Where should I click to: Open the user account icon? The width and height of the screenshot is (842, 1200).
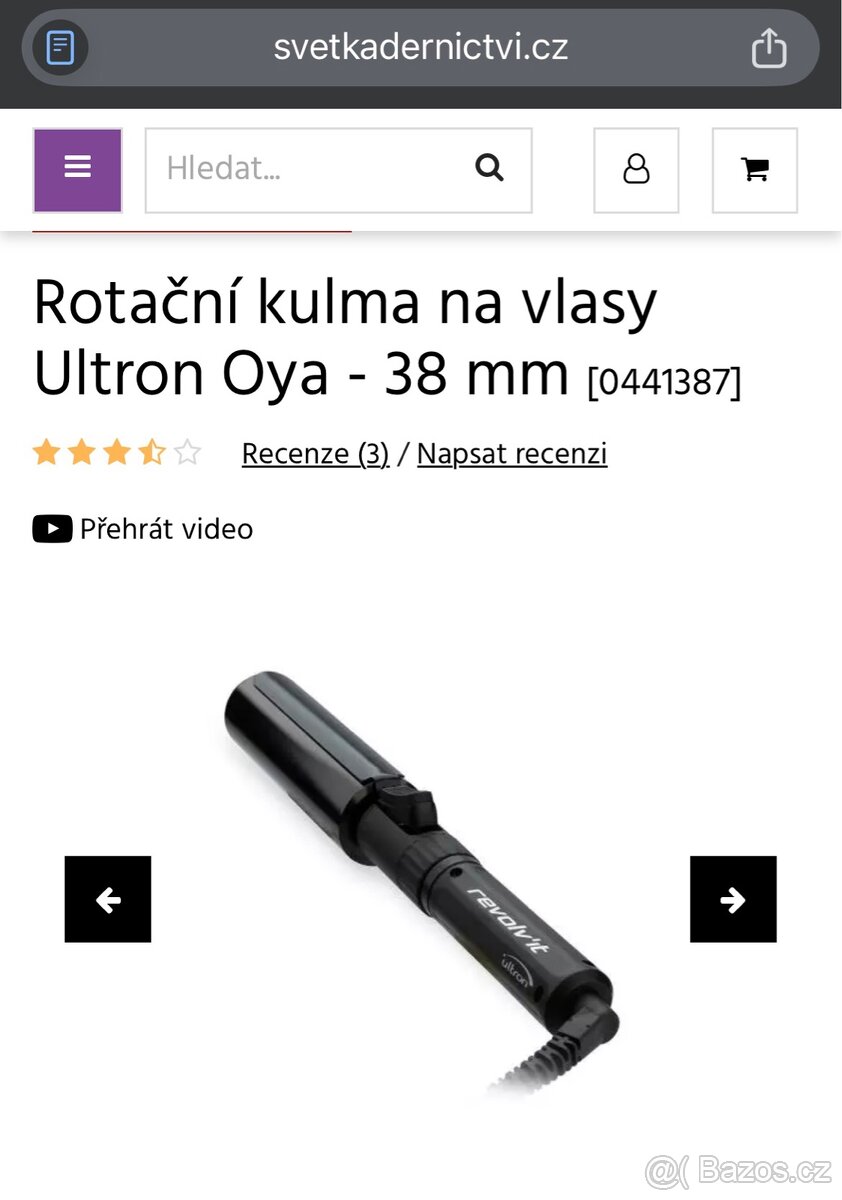[x=636, y=169]
